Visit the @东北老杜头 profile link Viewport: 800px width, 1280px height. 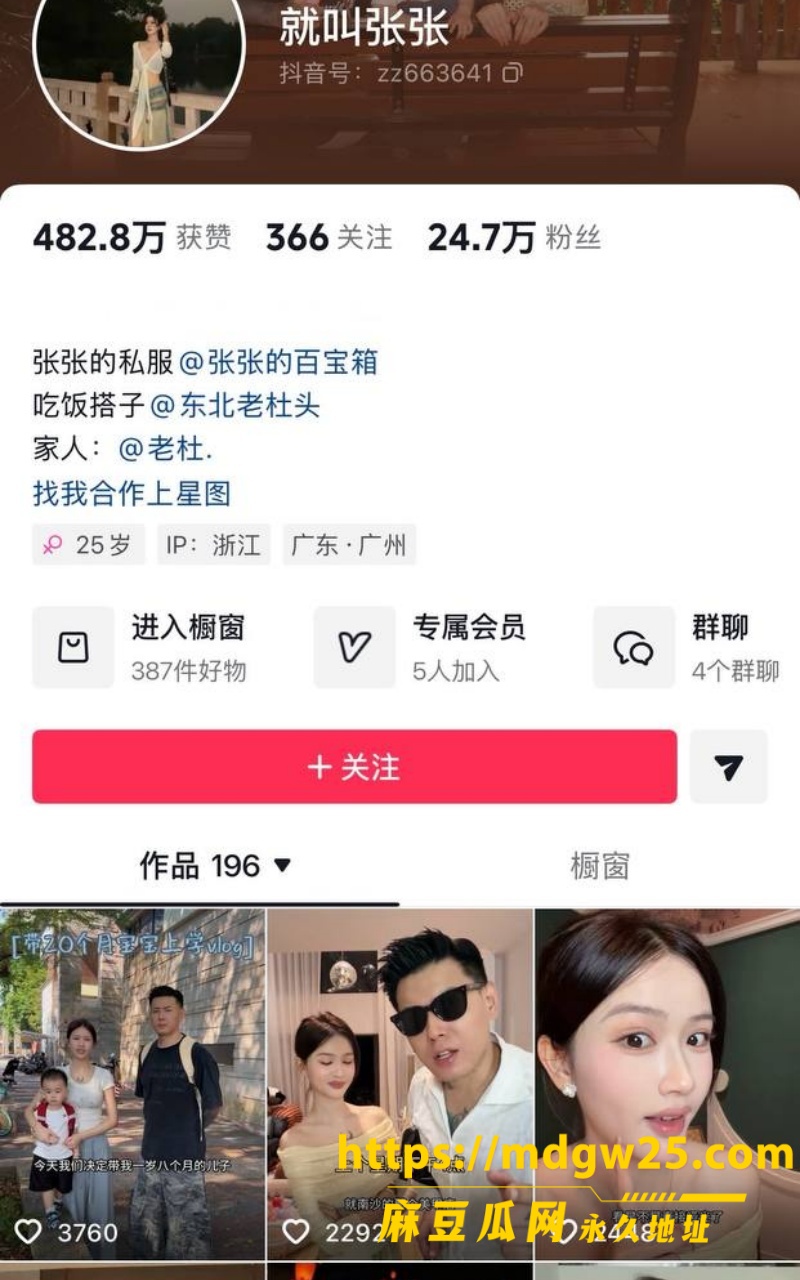click(x=235, y=406)
